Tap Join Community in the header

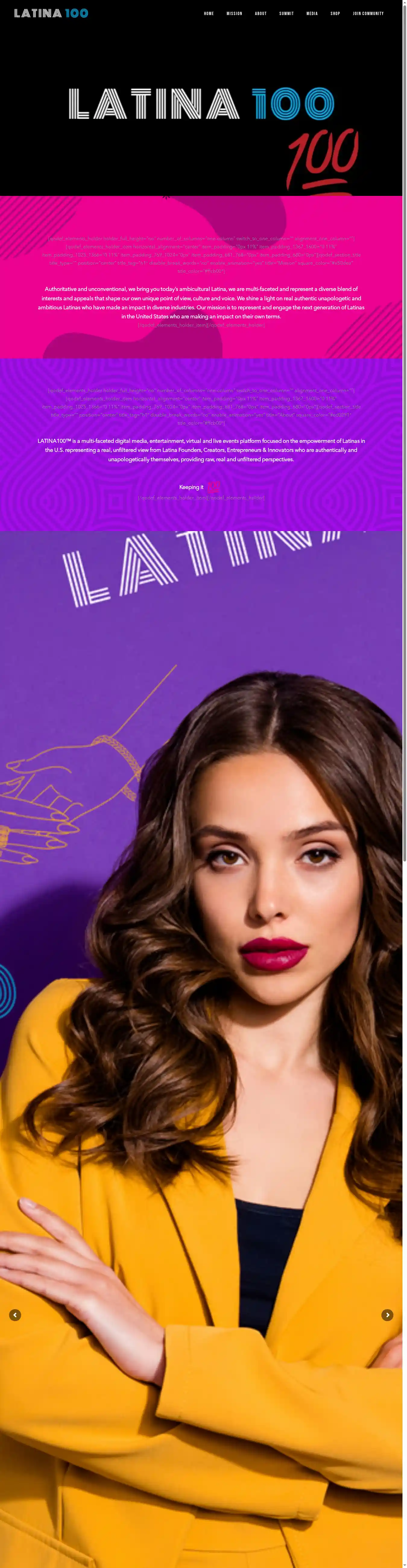[x=368, y=13]
